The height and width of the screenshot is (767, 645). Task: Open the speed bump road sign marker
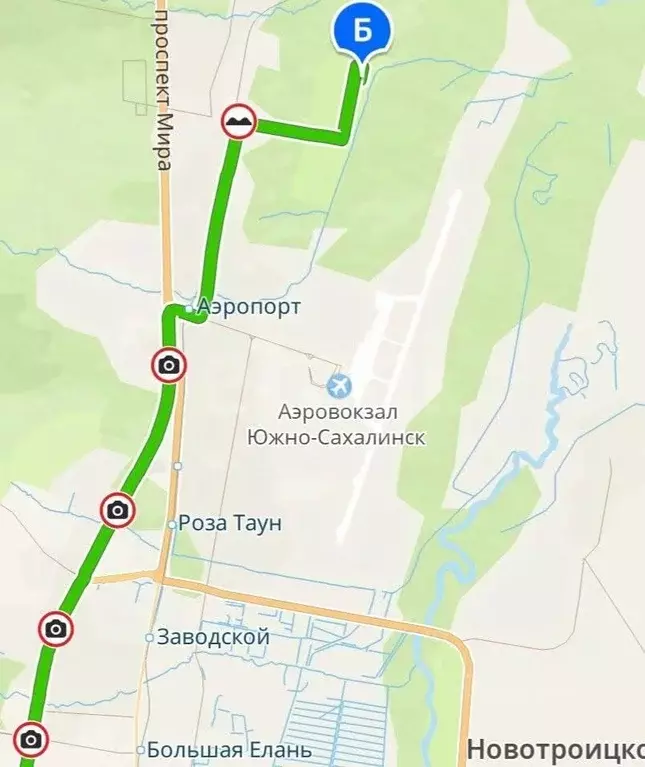point(239,122)
